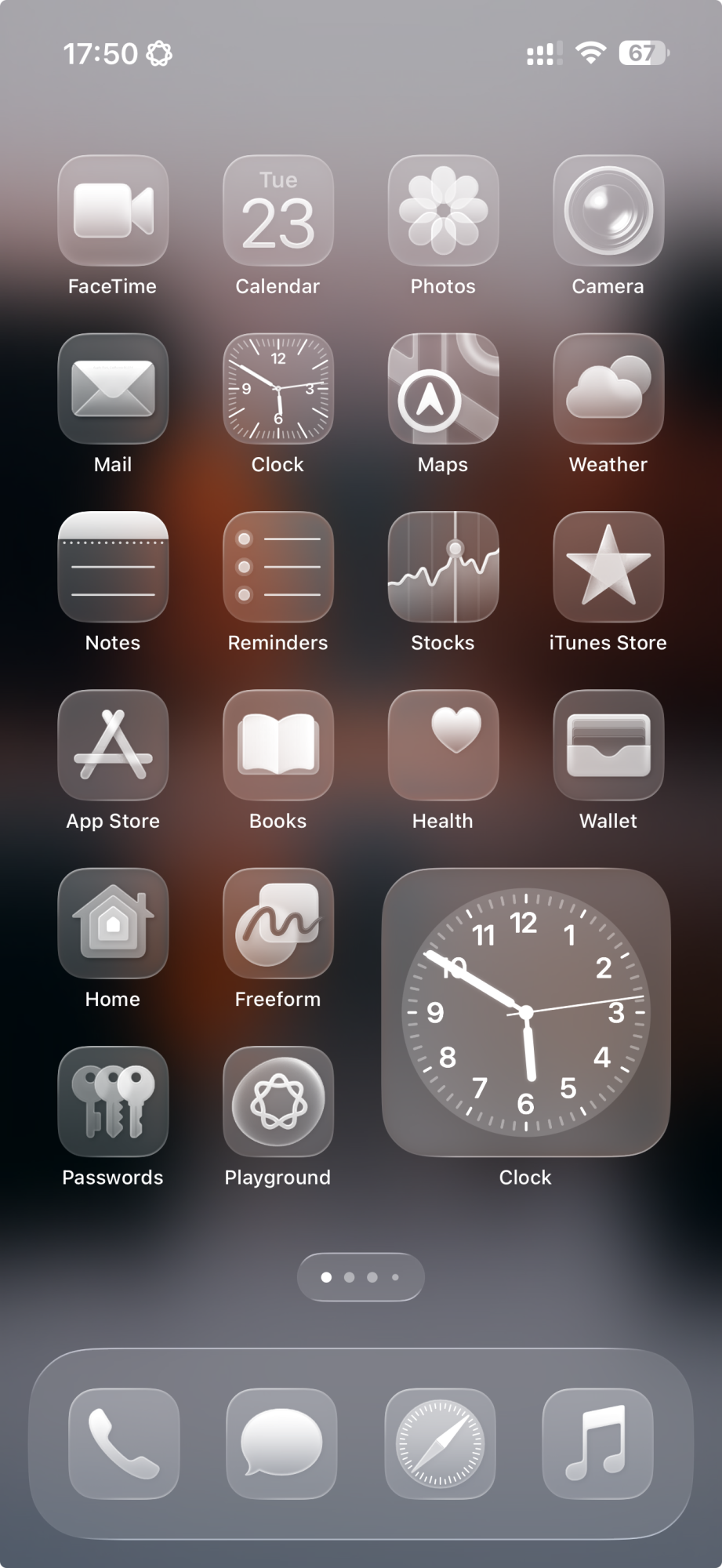The image size is (722, 1568).
Task: Open Safari from the dock
Action: [440, 1443]
